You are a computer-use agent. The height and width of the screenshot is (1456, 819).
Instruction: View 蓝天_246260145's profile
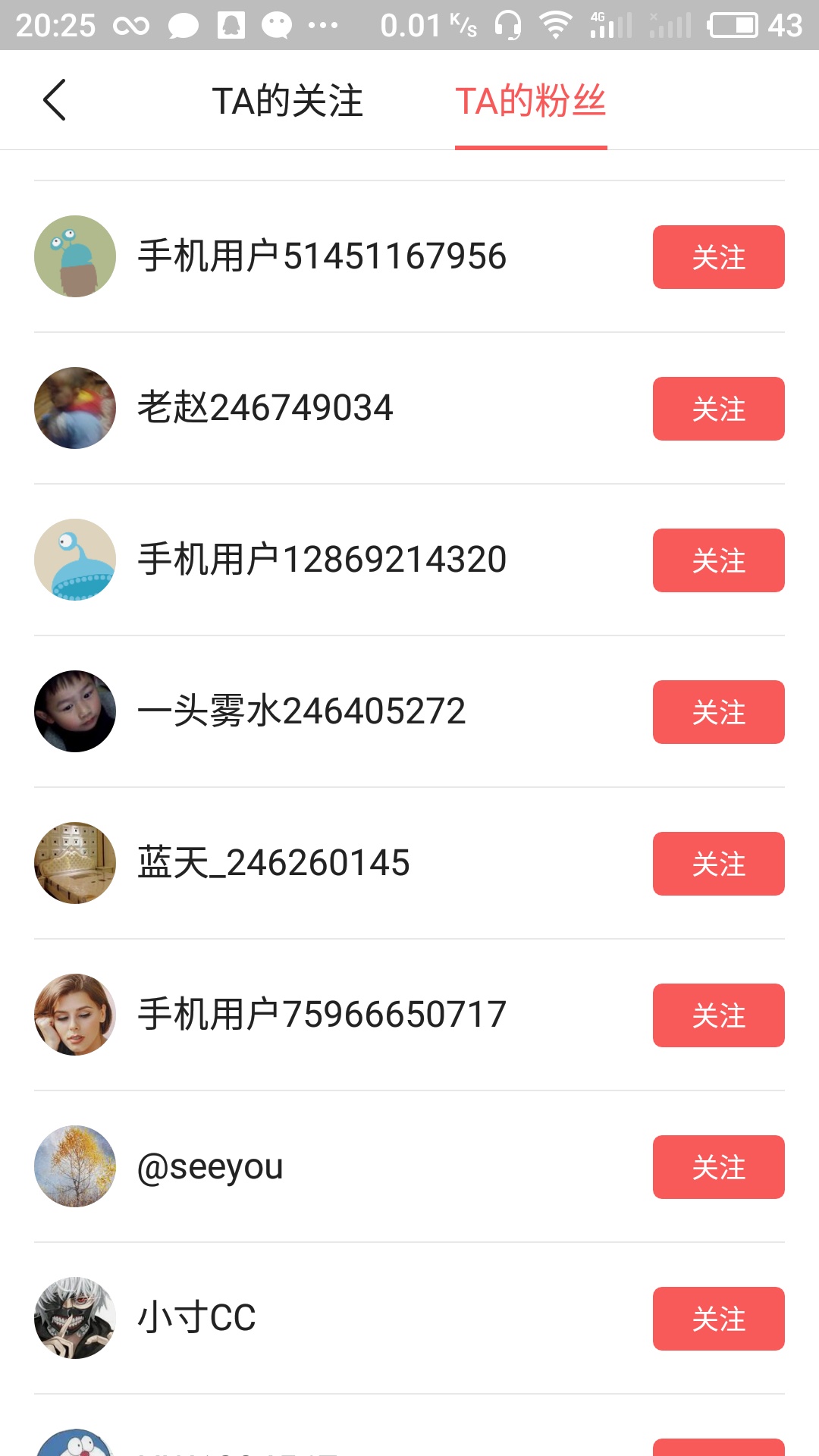(273, 863)
